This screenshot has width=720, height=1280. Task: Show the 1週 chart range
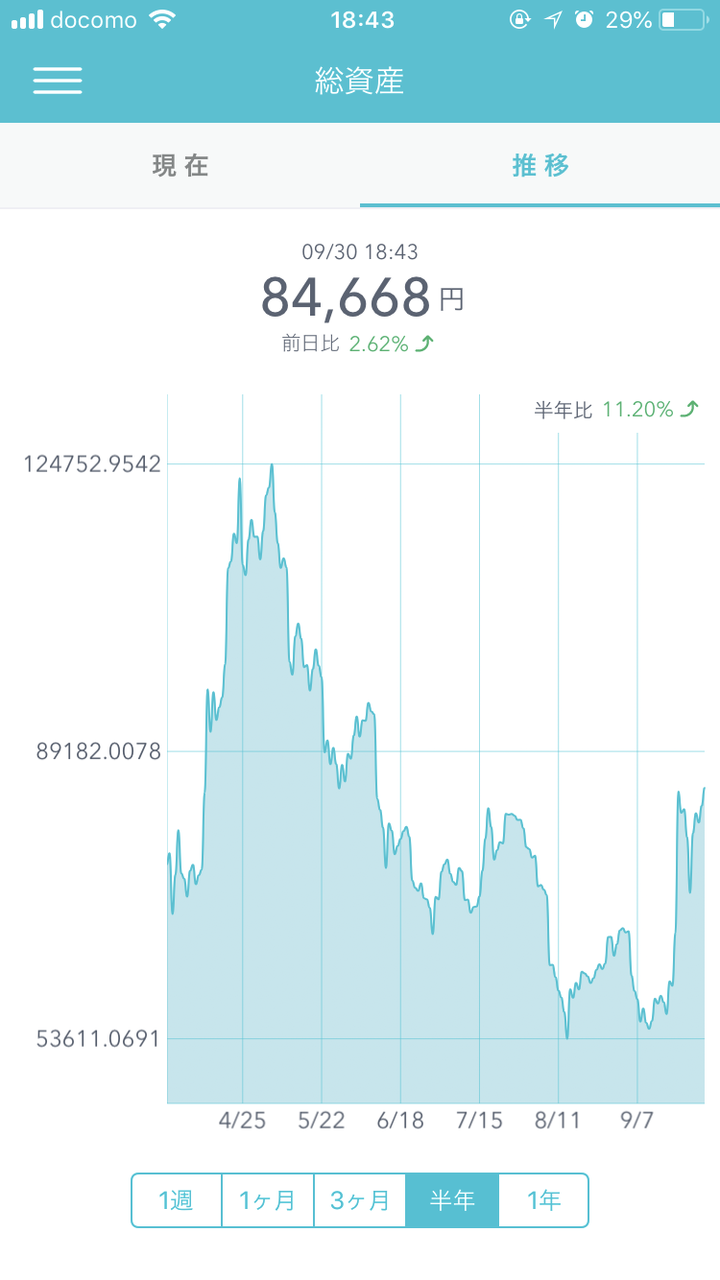176,1200
